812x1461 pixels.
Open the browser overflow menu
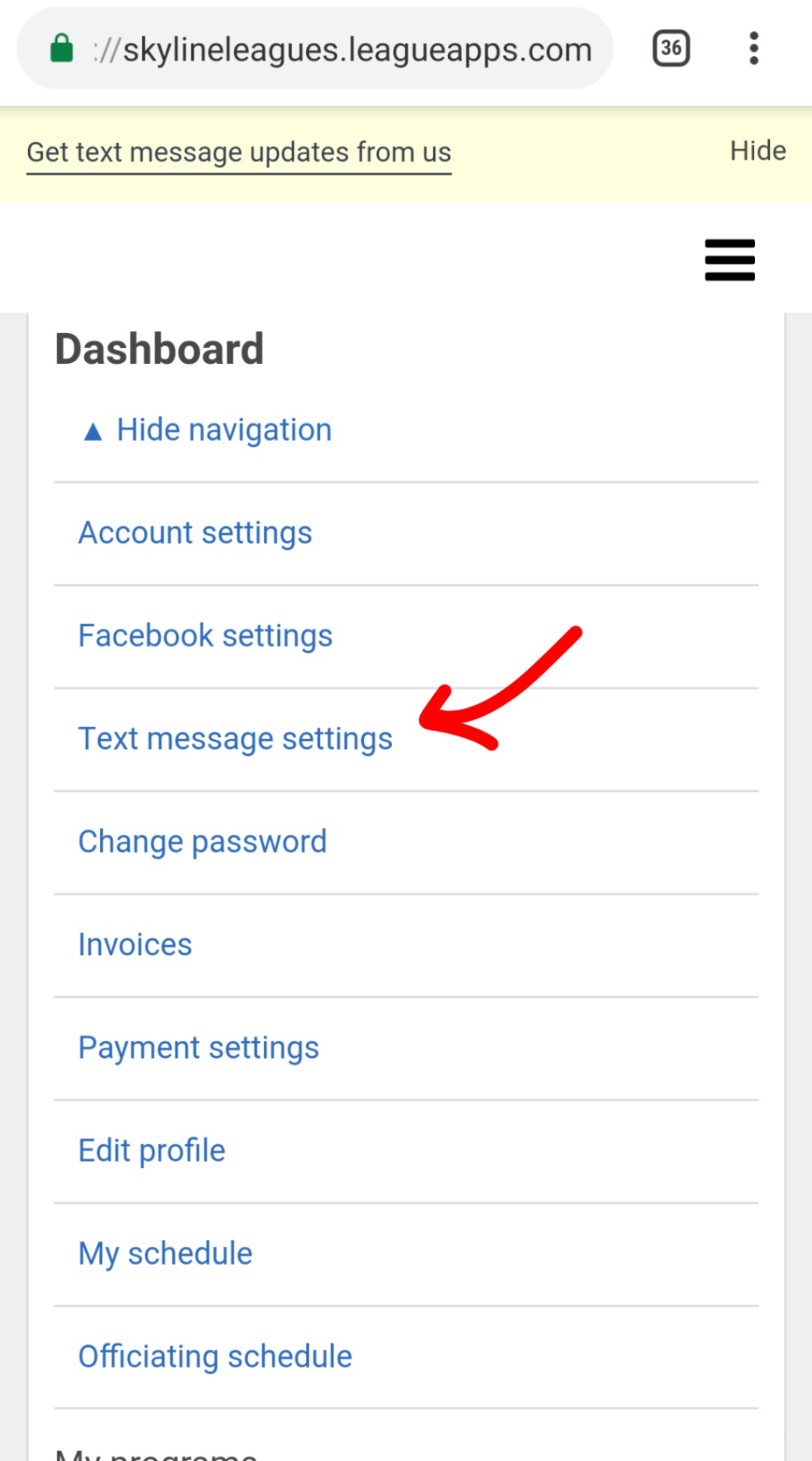(753, 49)
